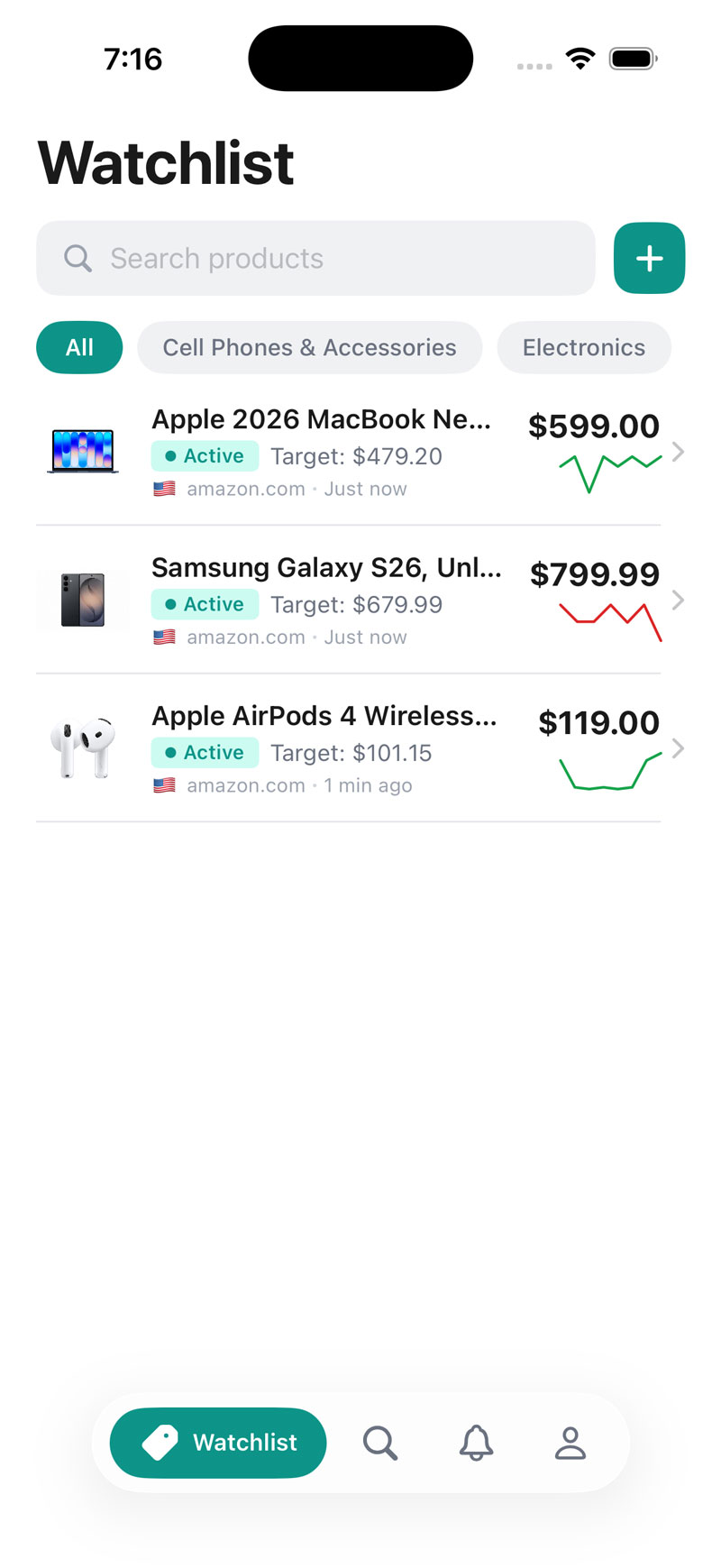The height and width of the screenshot is (1568, 721).
Task: Select the Cell Phones & Accessories filter
Action: pyautogui.click(x=309, y=347)
